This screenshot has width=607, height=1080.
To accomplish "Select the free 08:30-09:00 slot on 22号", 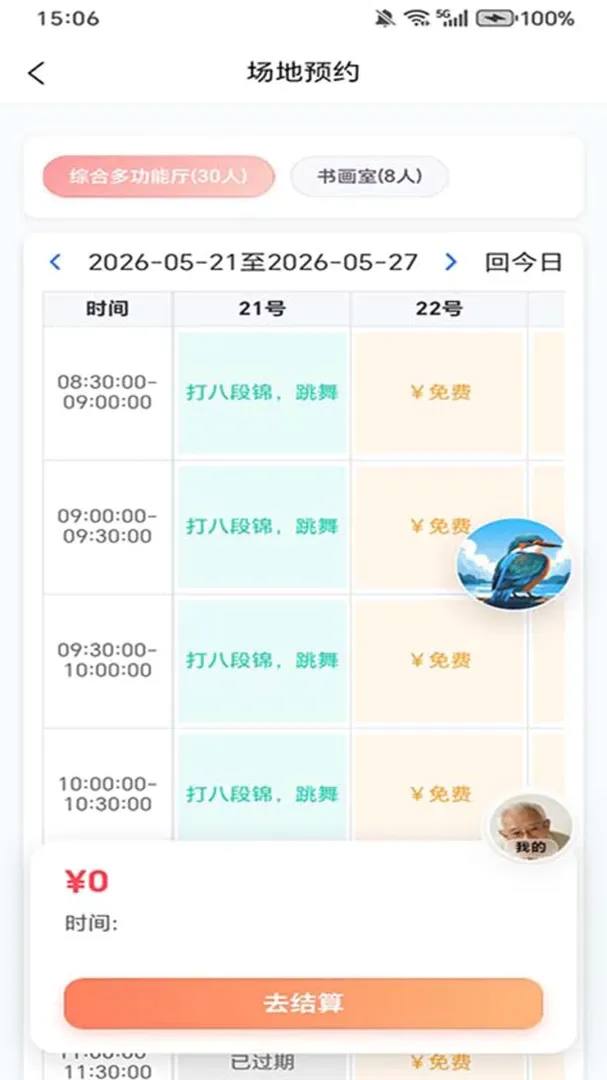I will (x=439, y=393).
